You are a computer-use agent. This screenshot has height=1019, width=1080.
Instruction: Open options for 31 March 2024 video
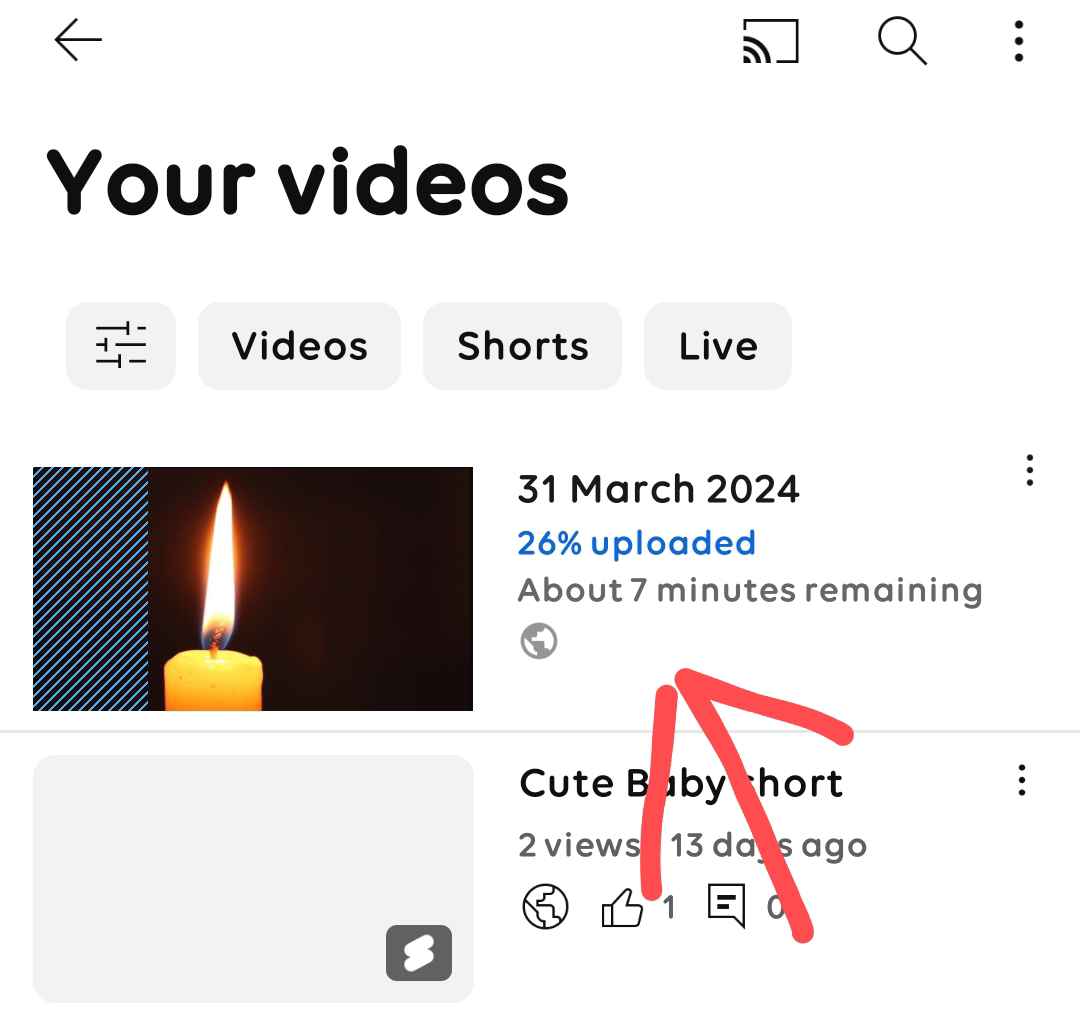pos(1029,470)
